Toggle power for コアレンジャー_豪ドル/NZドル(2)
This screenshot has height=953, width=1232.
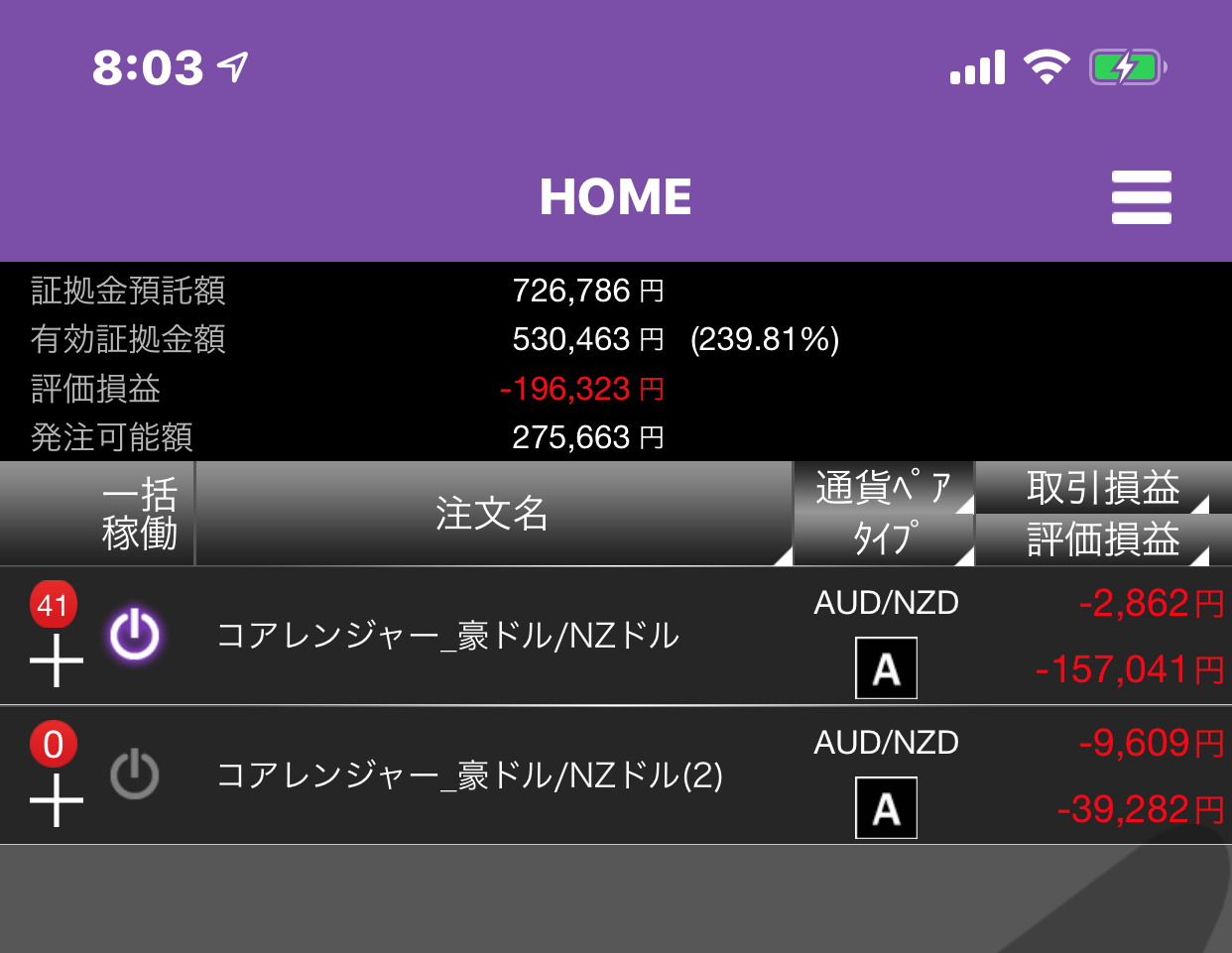134,775
